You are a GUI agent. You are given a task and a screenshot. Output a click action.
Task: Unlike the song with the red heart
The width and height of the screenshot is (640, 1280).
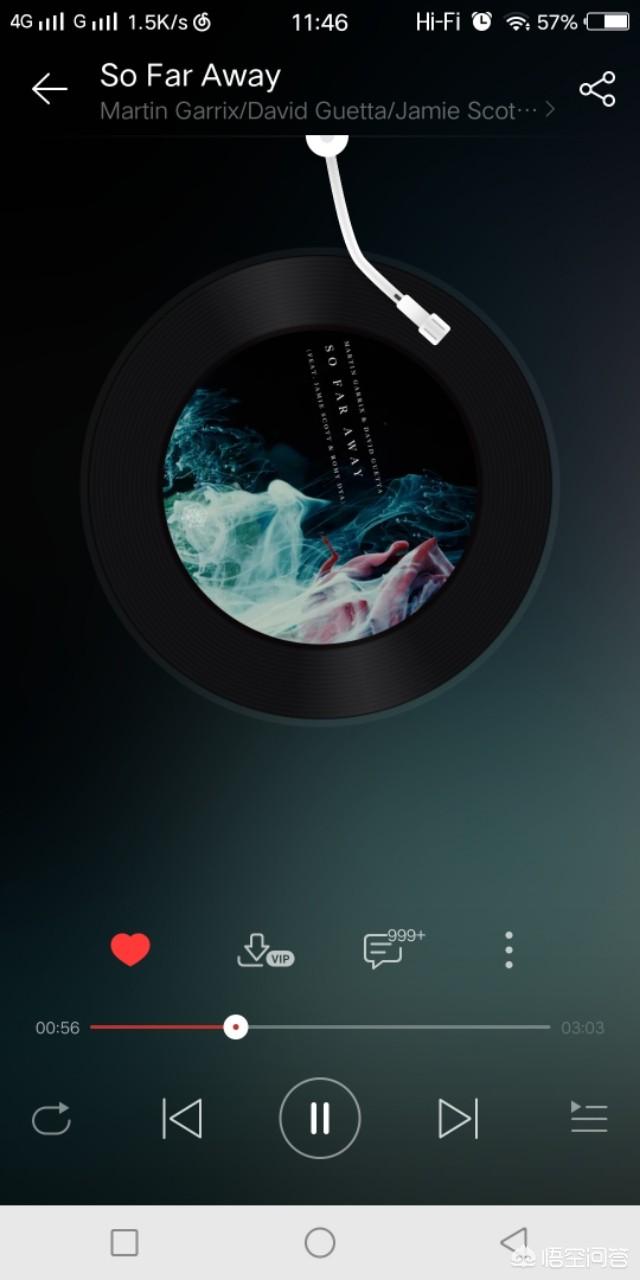click(x=130, y=949)
